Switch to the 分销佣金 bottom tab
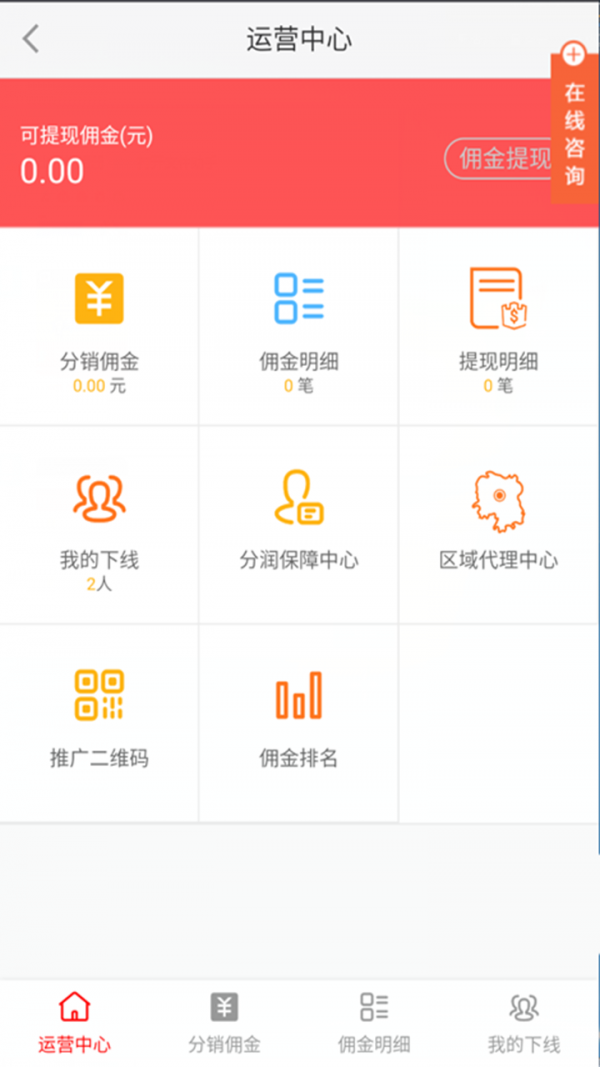This screenshot has height=1067, width=600. tap(225, 1023)
